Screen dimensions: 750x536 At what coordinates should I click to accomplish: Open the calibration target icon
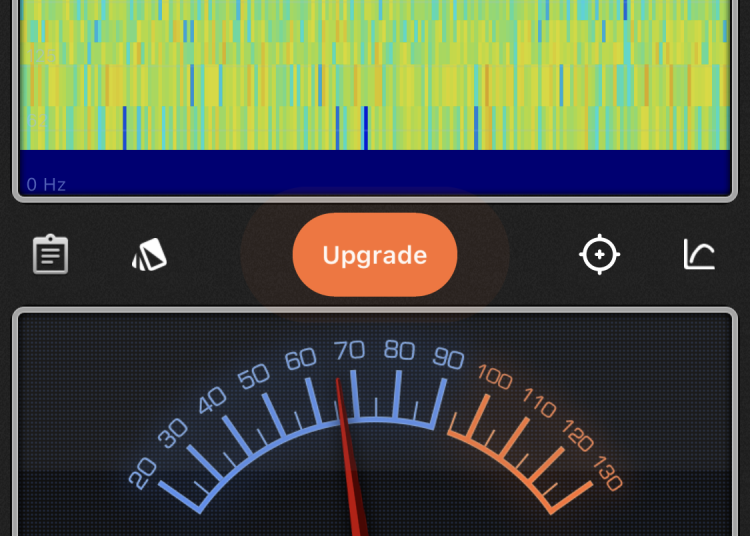click(x=599, y=255)
